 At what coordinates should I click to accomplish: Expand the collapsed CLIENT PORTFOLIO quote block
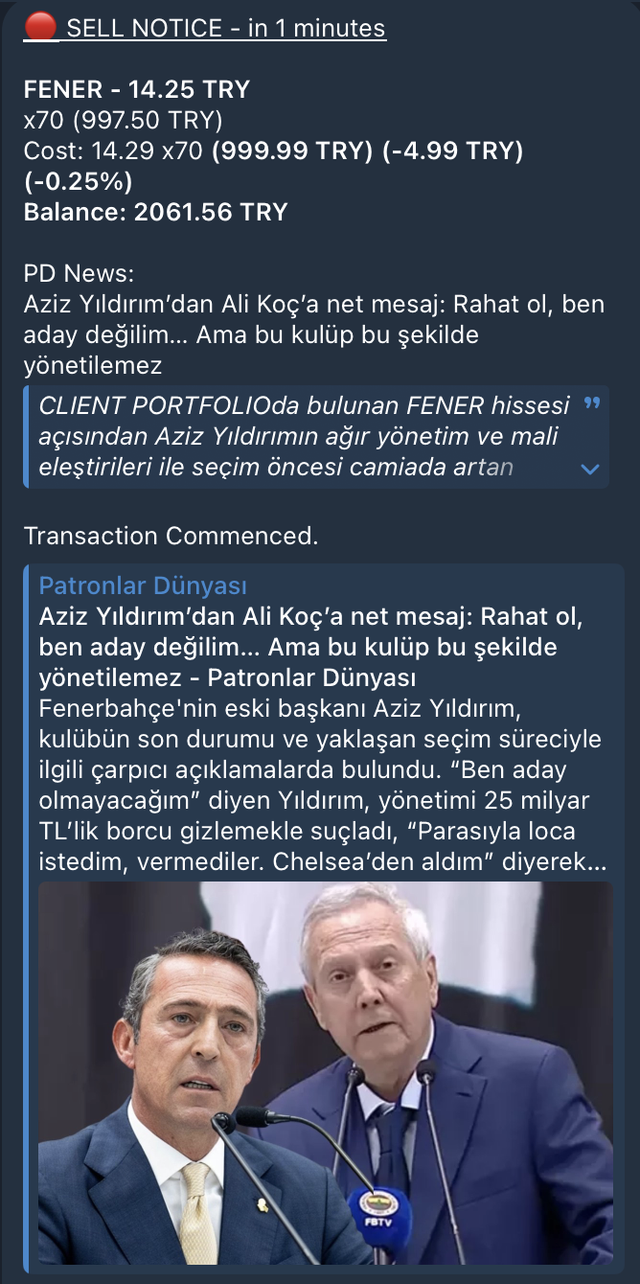590,468
